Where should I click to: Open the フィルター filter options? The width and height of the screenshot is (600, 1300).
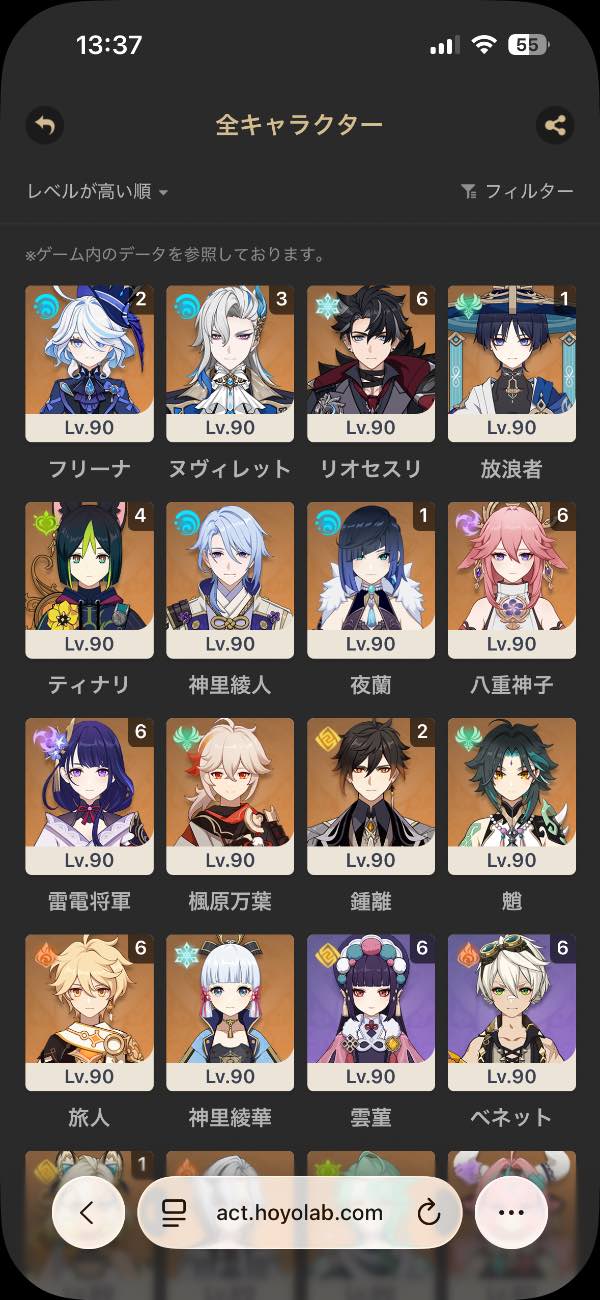click(x=517, y=191)
